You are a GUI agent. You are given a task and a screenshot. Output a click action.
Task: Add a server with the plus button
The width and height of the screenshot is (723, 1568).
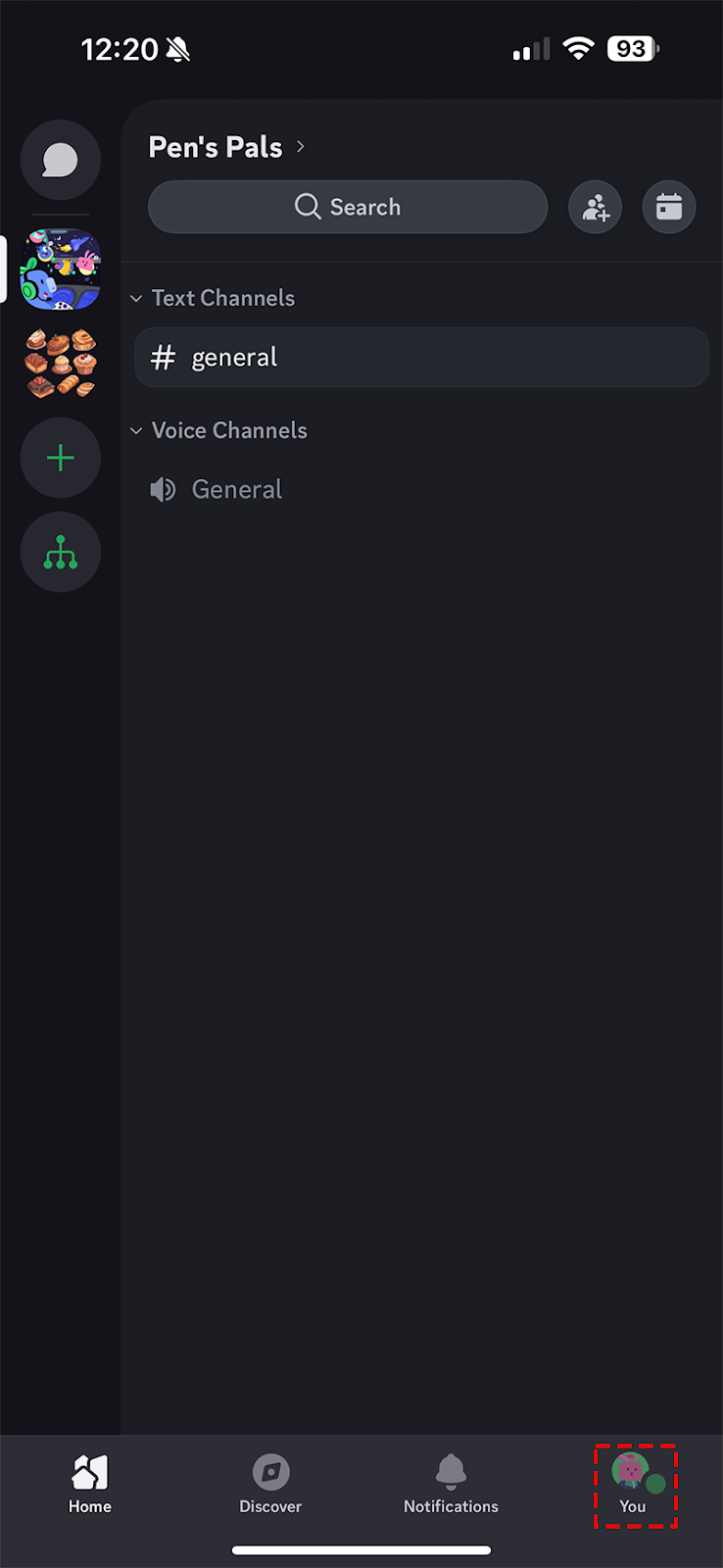click(x=61, y=458)
